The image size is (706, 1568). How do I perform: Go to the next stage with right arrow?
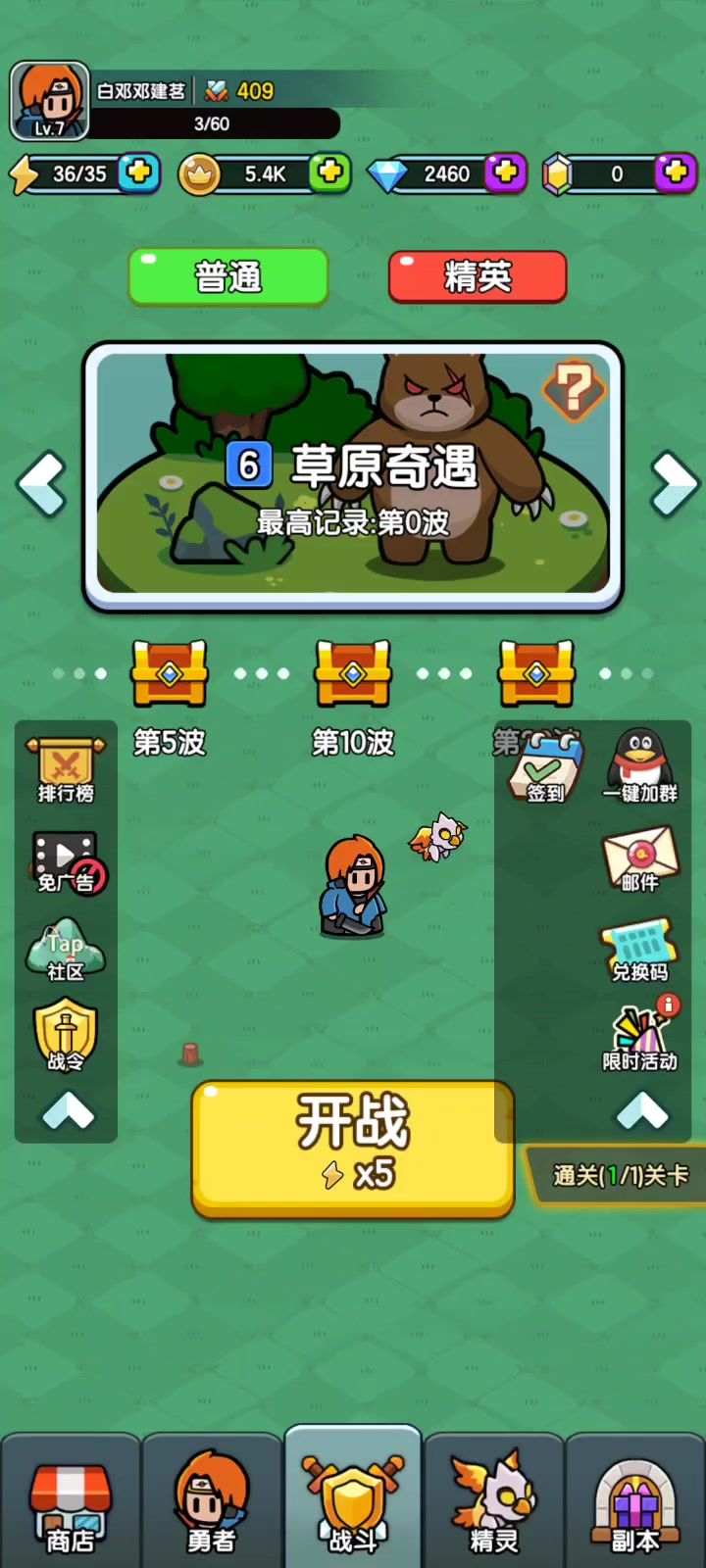point(674,483)
